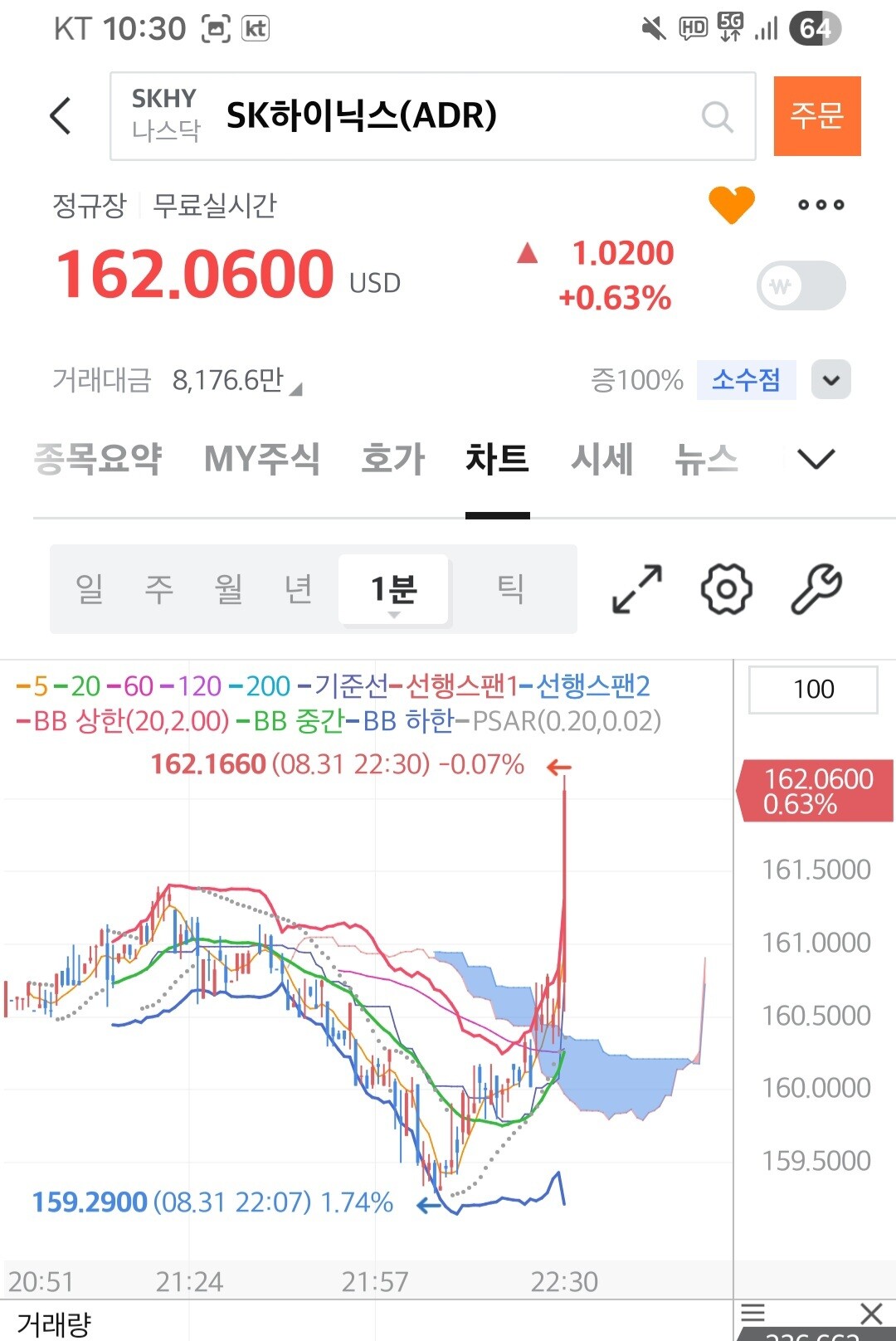
Task: View the 뉴스 tab
Action: [706, 459]
